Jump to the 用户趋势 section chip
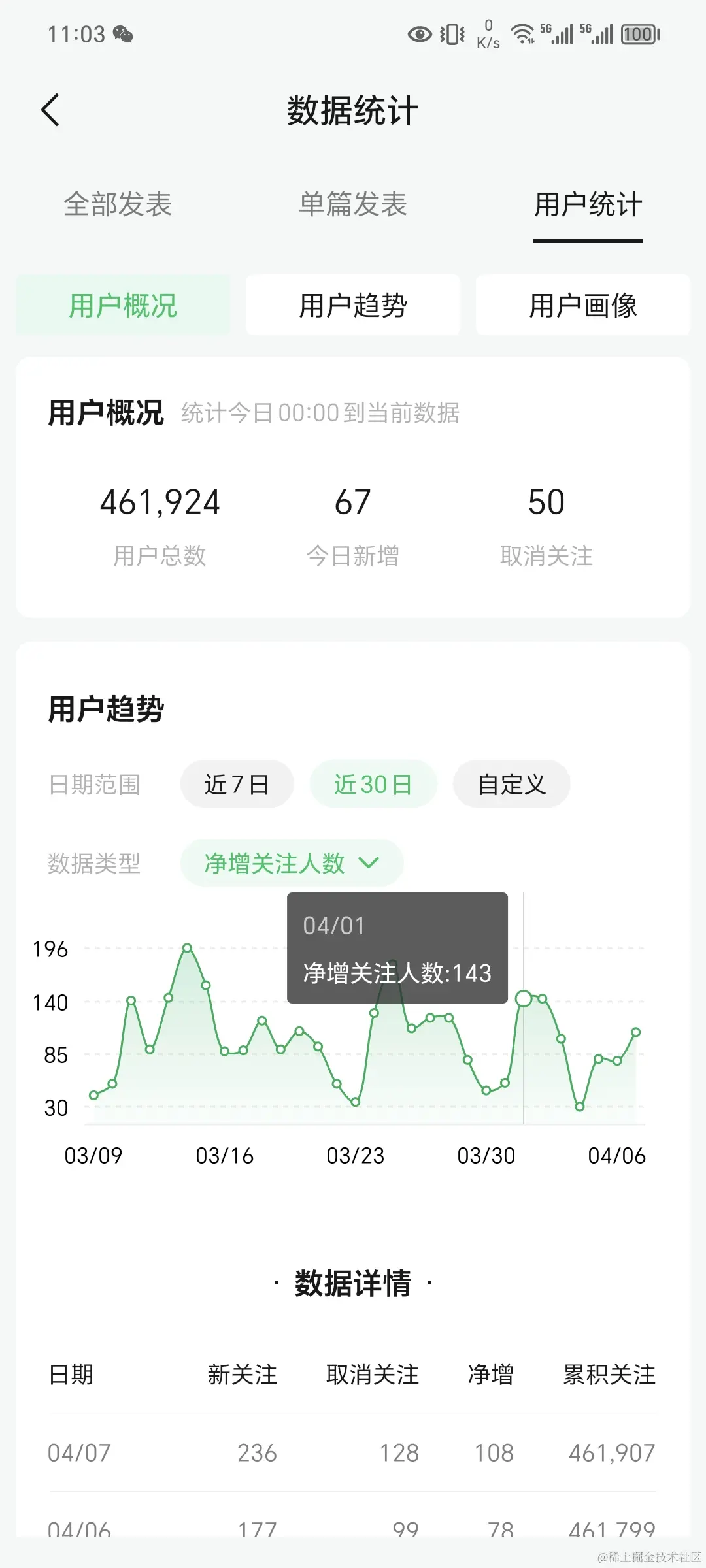Viewport: 706px width, 1568px height. point(353,305)
